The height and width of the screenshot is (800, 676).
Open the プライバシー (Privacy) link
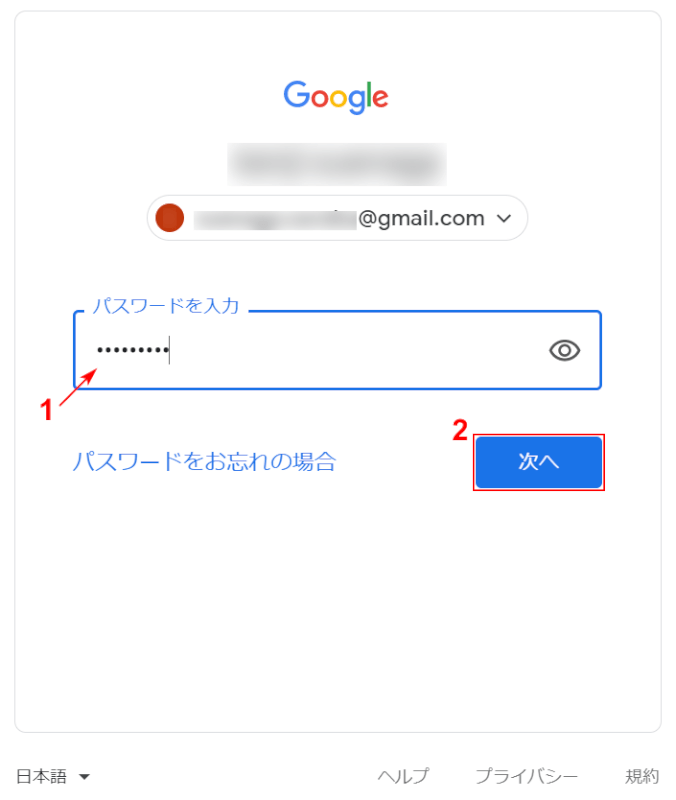pyautogui.click(x=526, y=776)
